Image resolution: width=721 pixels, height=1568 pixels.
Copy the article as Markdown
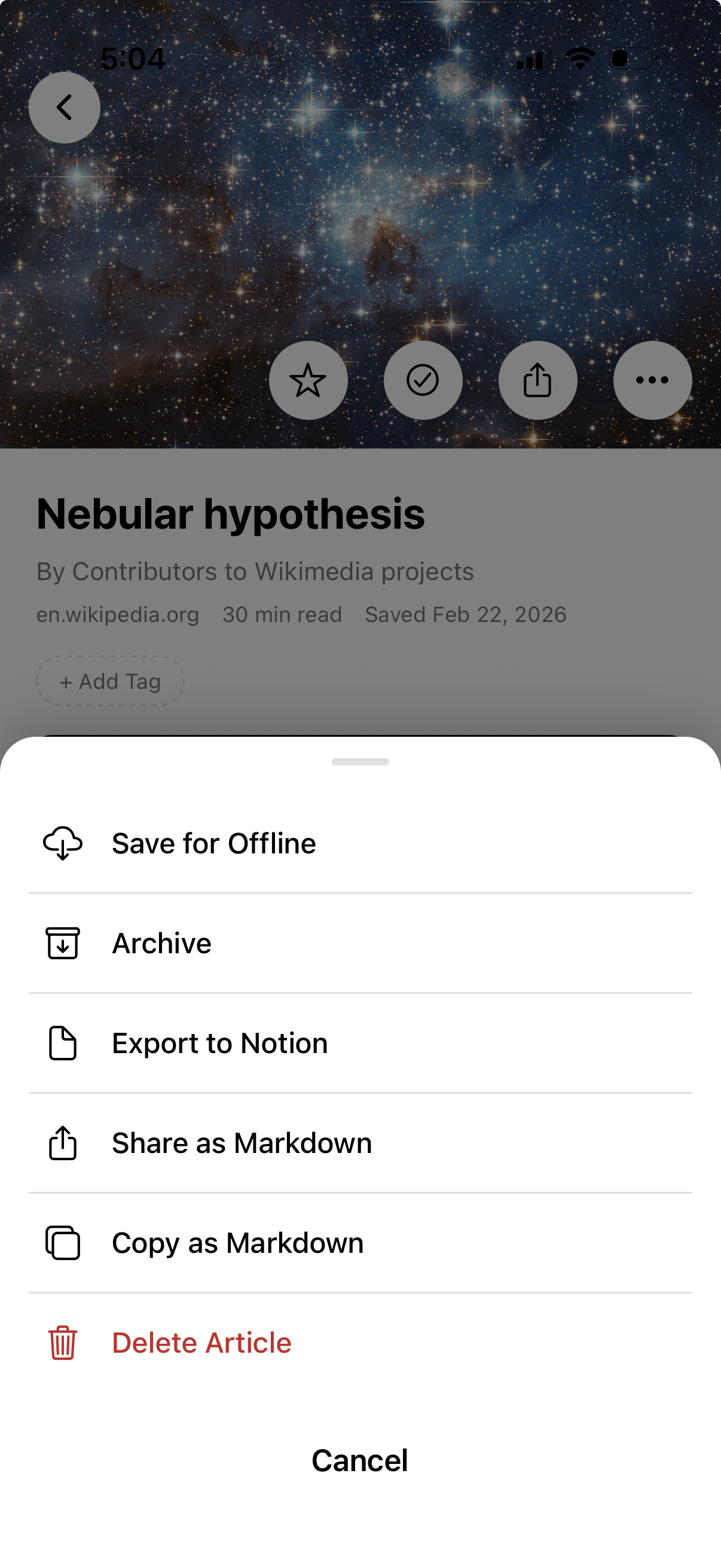click(x=237, y=1242)
